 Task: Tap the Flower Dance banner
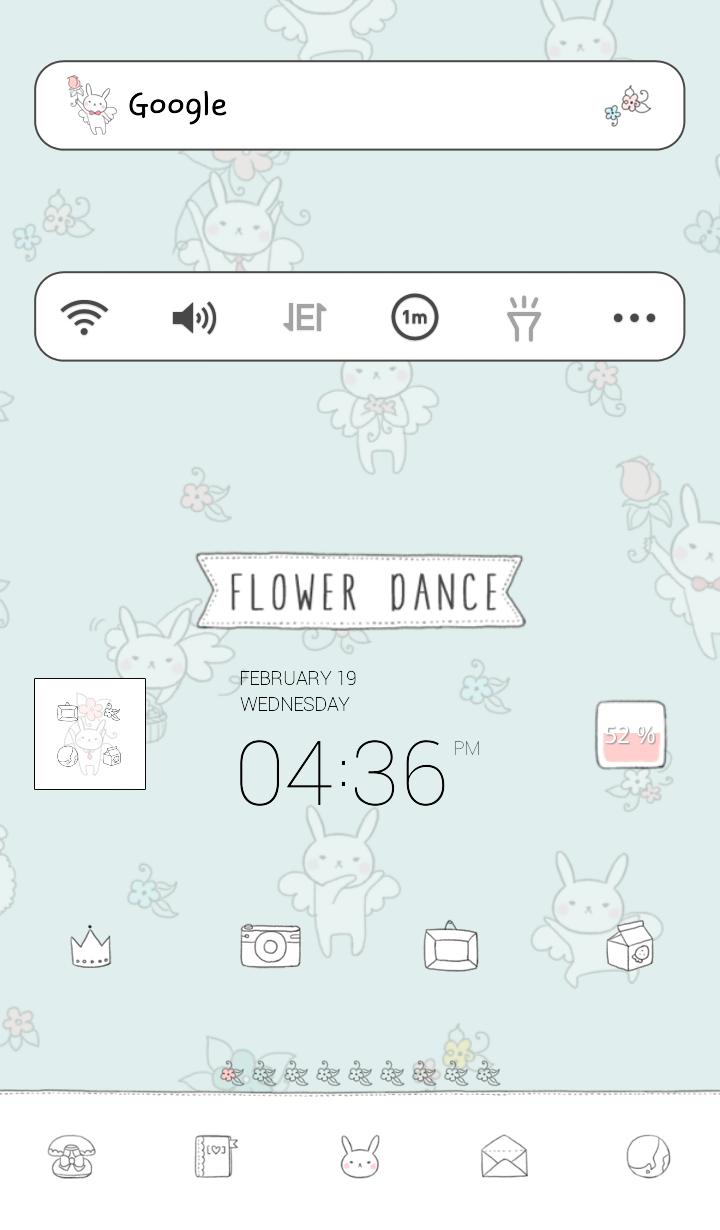click(x=360, y=590)
